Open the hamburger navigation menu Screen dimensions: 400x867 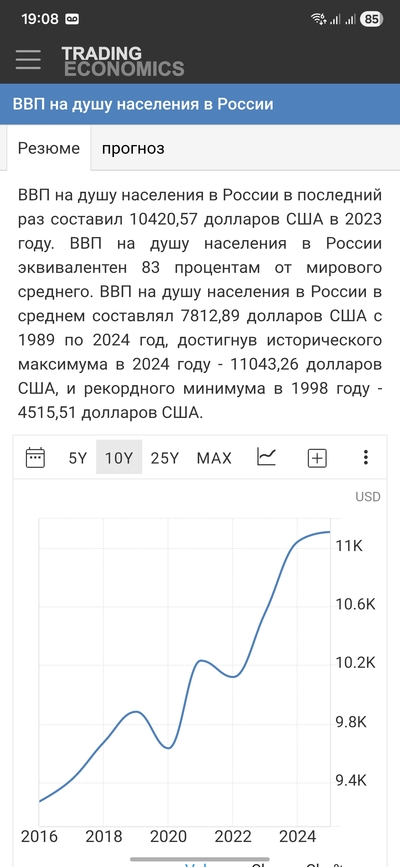pos(28,60)
